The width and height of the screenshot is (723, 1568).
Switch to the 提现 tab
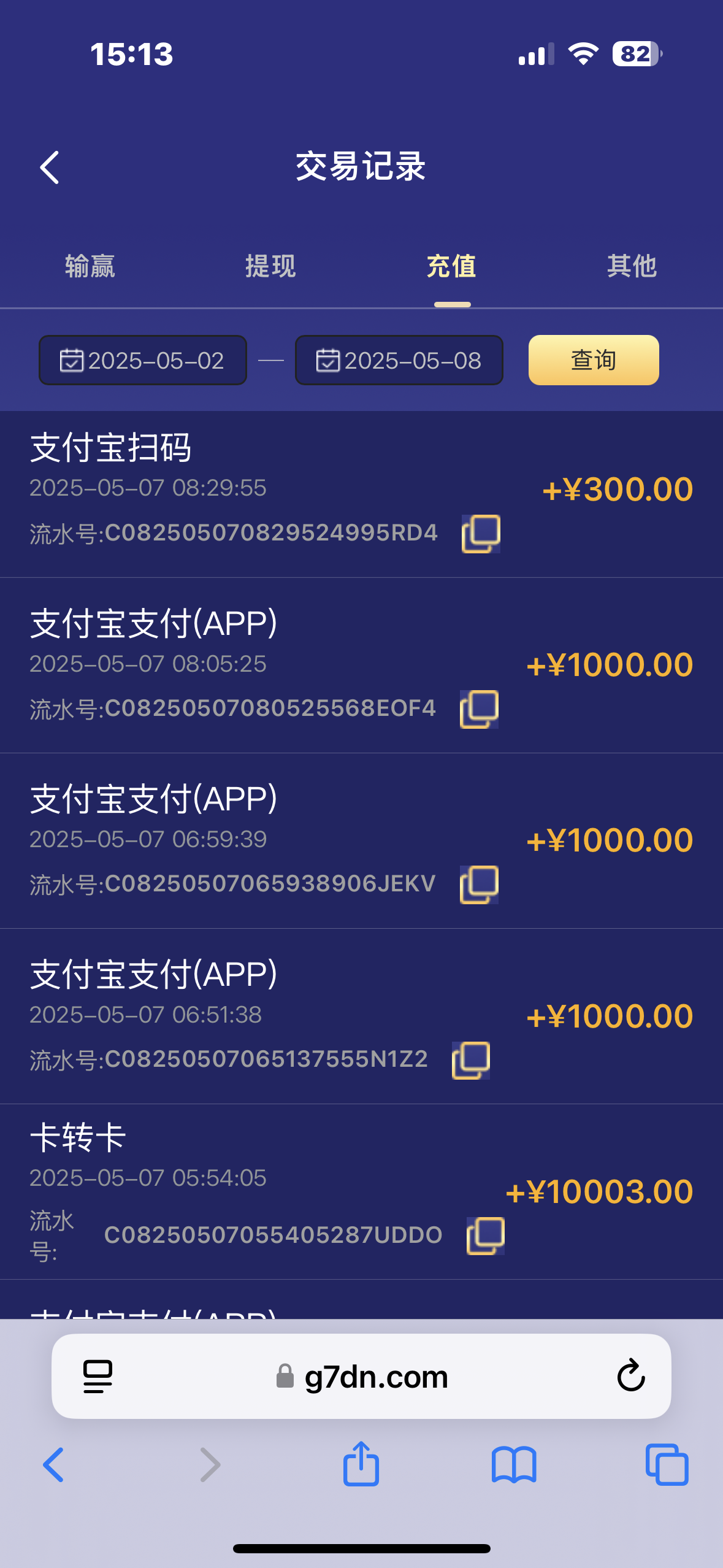coord(270,266)
